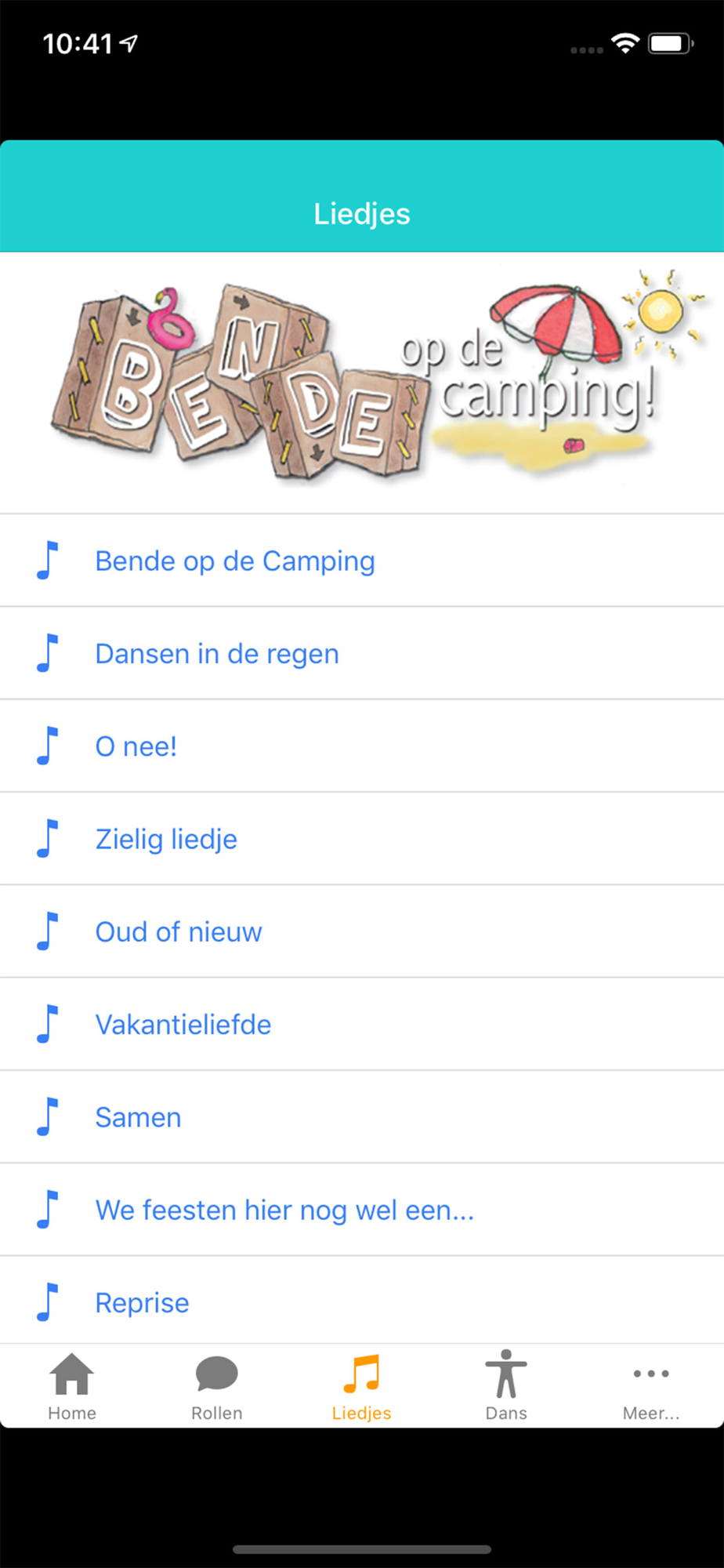Image resolution: width=724 pixels, height=1568 pixels.
Task: Open the Meer... tab
Action: pyautogui.click(x=651, y=1386)
